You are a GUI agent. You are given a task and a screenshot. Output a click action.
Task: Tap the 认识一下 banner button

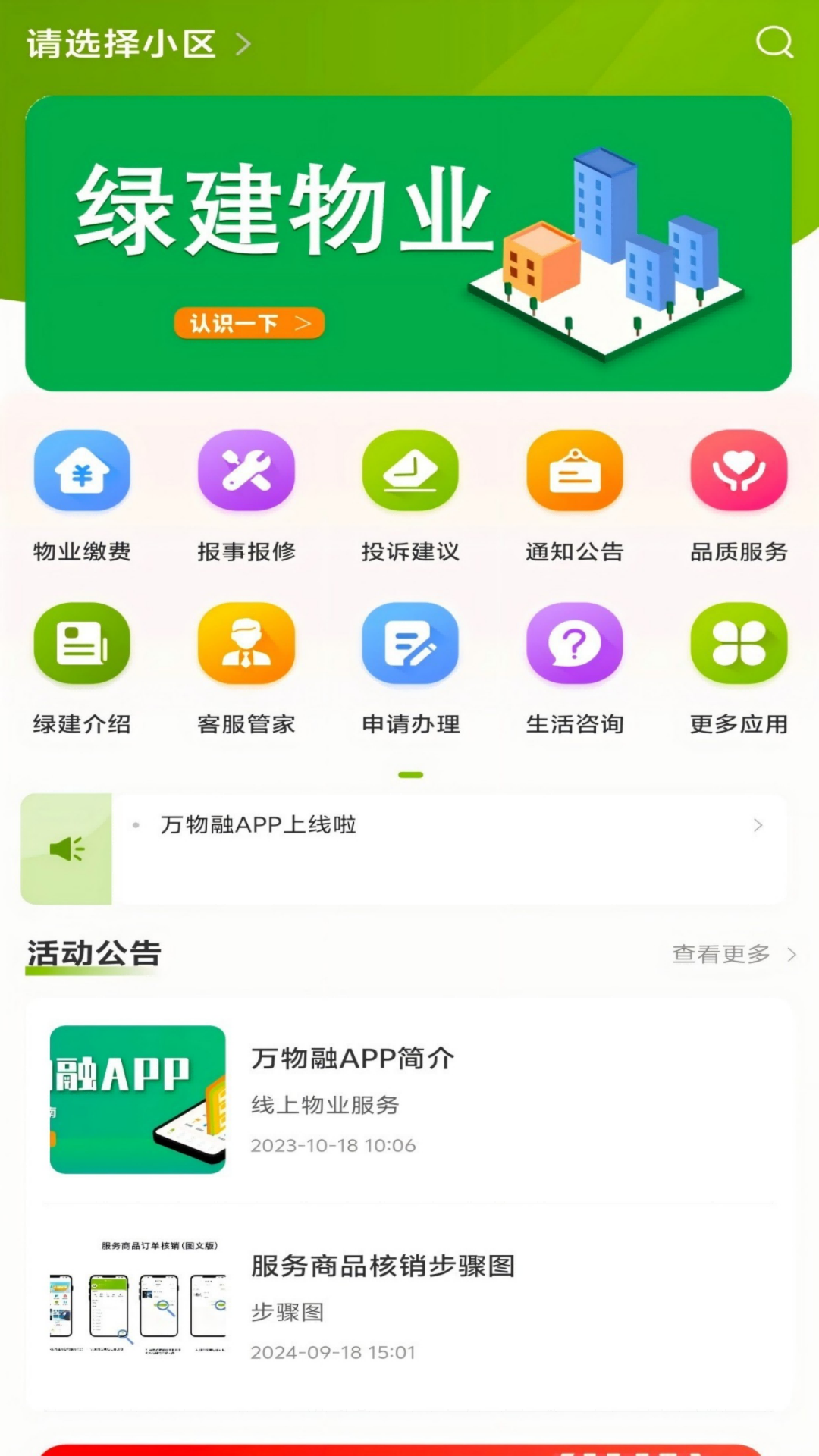click(250, 322)
